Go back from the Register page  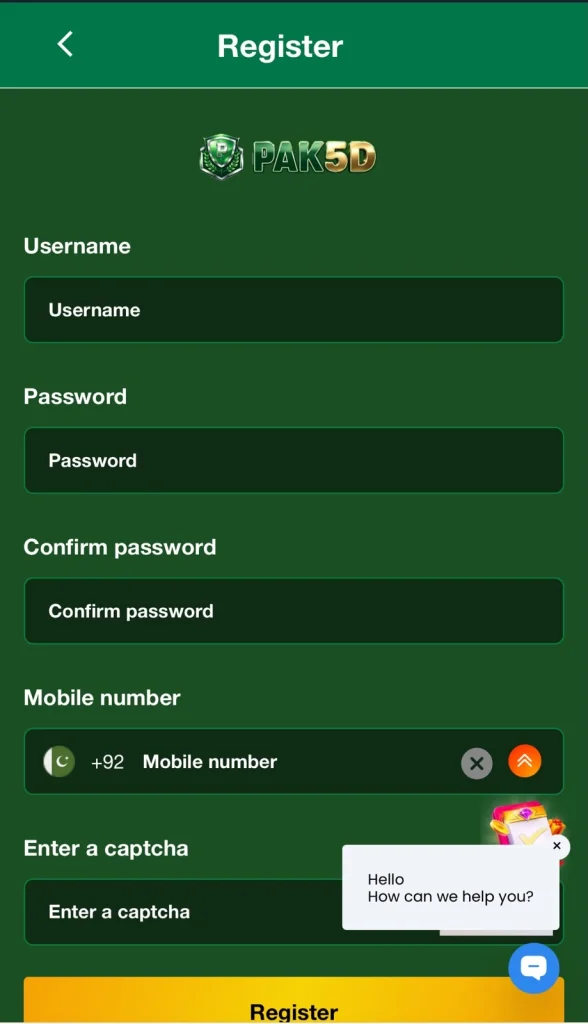[65, 44]
